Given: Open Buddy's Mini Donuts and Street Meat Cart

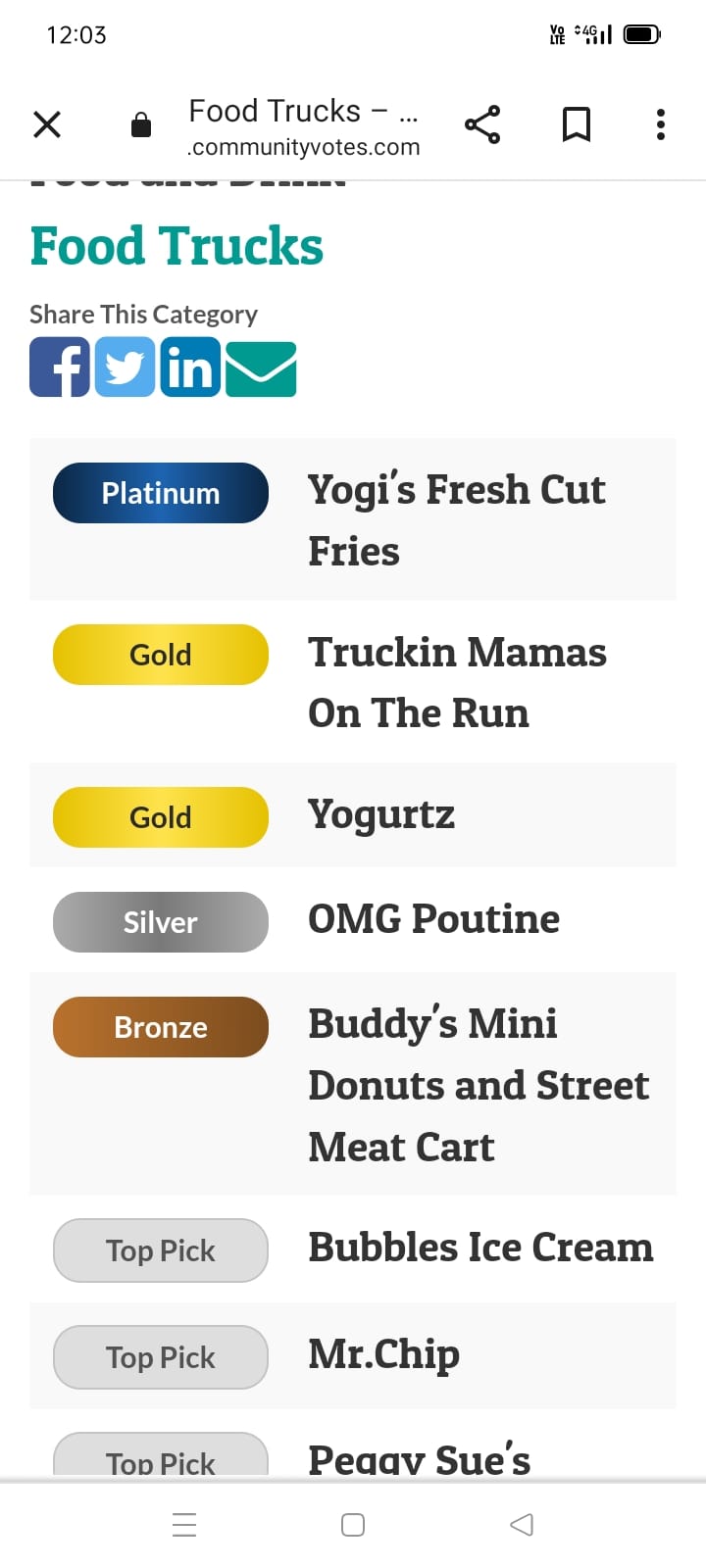Looking at the screenshot, I should 478,1084.
